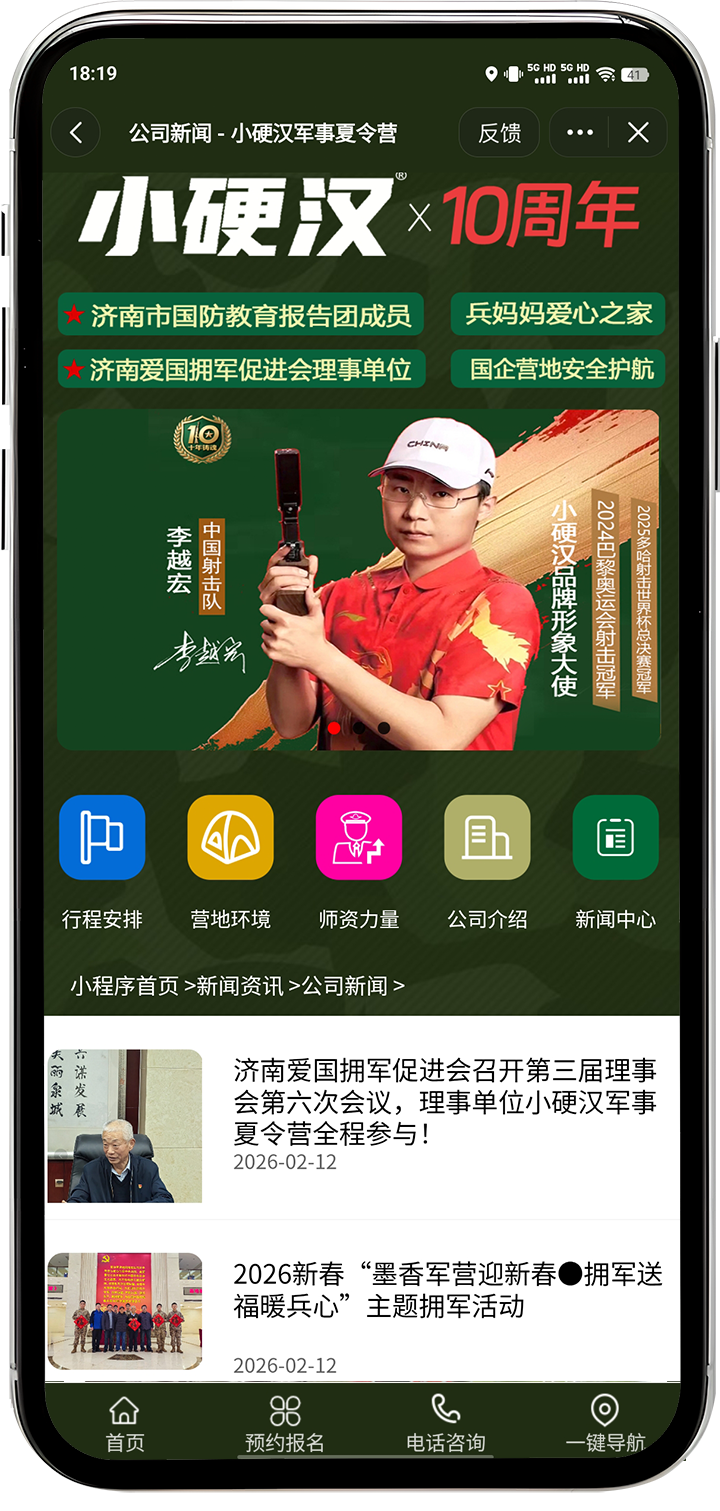Open the three-dot more menu

coord(580,133)
